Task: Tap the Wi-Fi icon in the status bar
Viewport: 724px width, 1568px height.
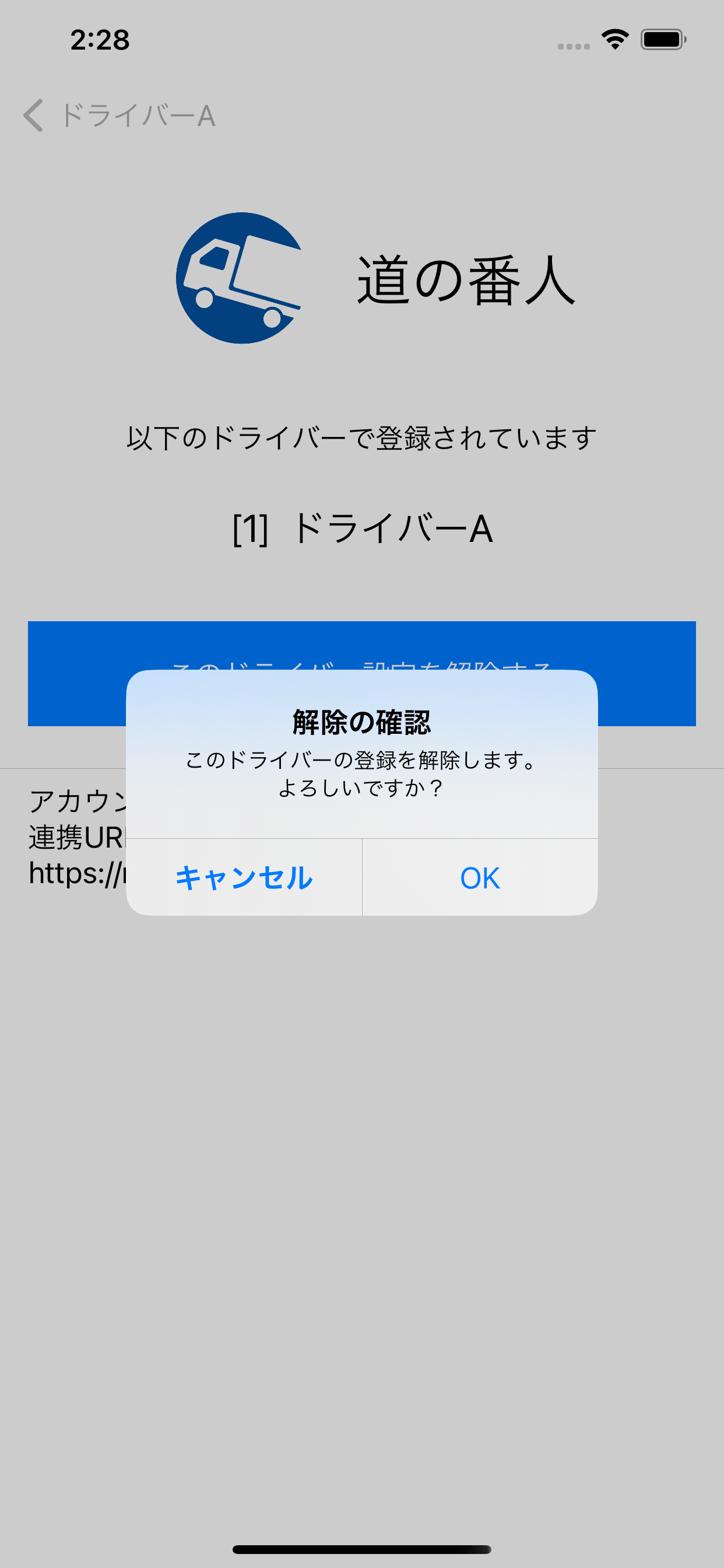Action: point(614,39)
